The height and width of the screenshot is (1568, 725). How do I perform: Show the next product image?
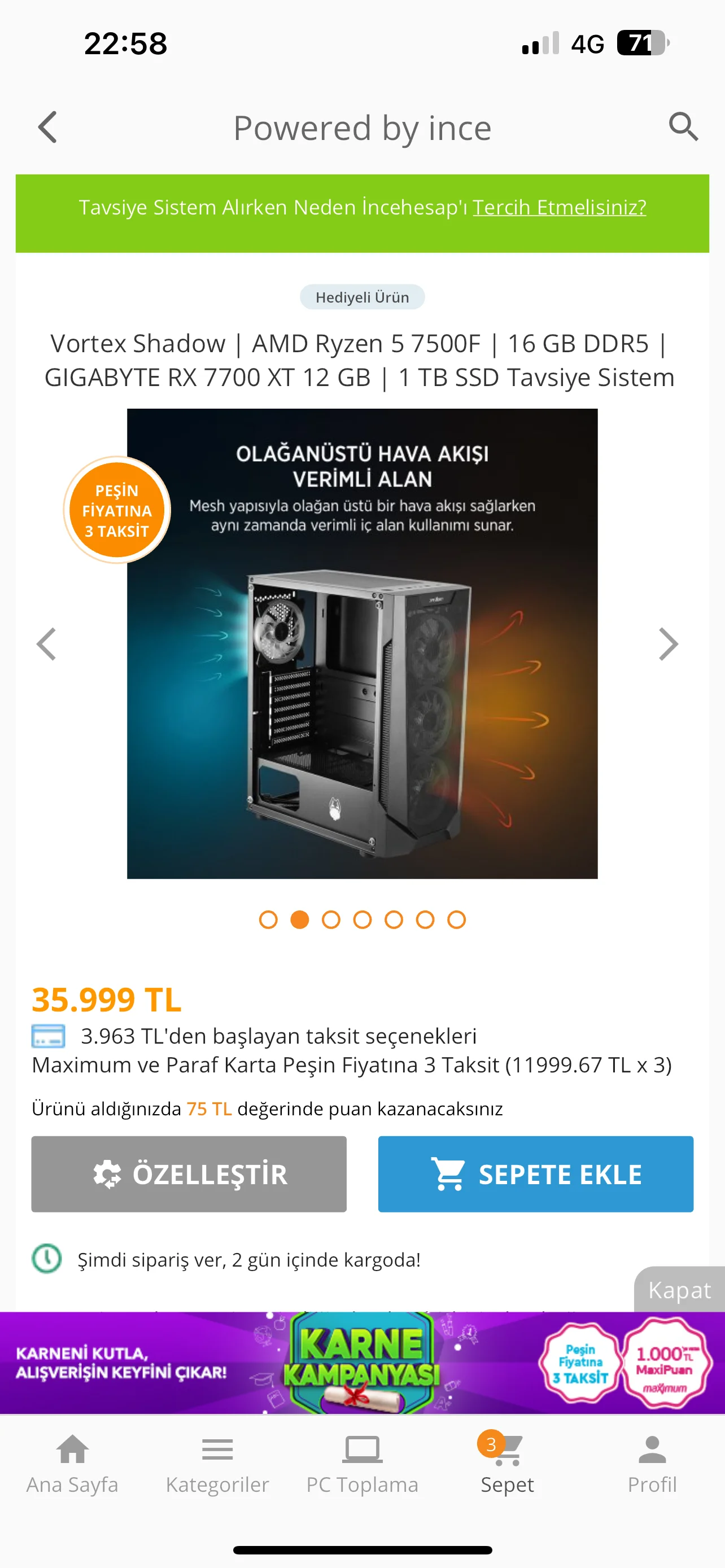[x=668, y=644]
